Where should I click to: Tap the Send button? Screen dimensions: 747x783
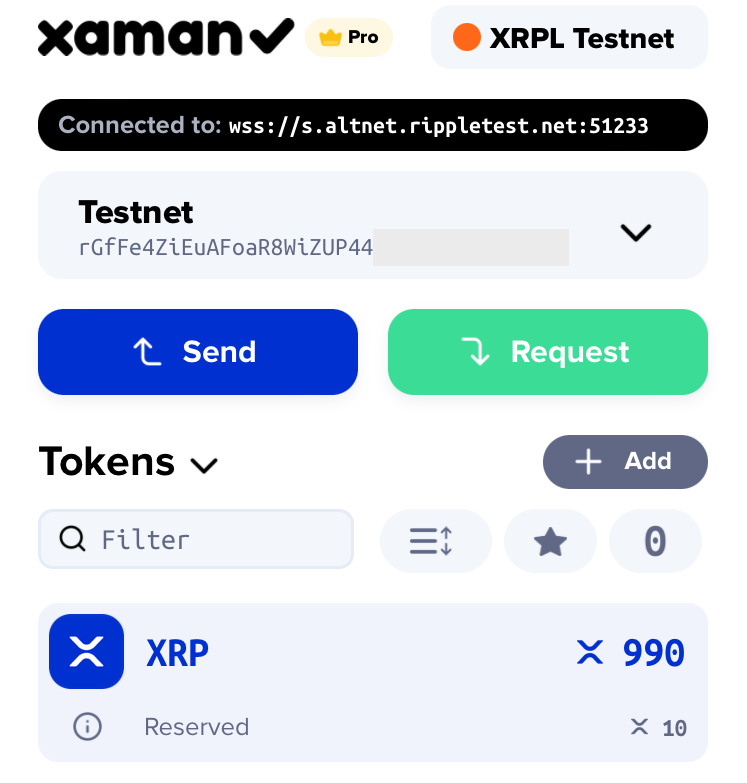[198, 352]
